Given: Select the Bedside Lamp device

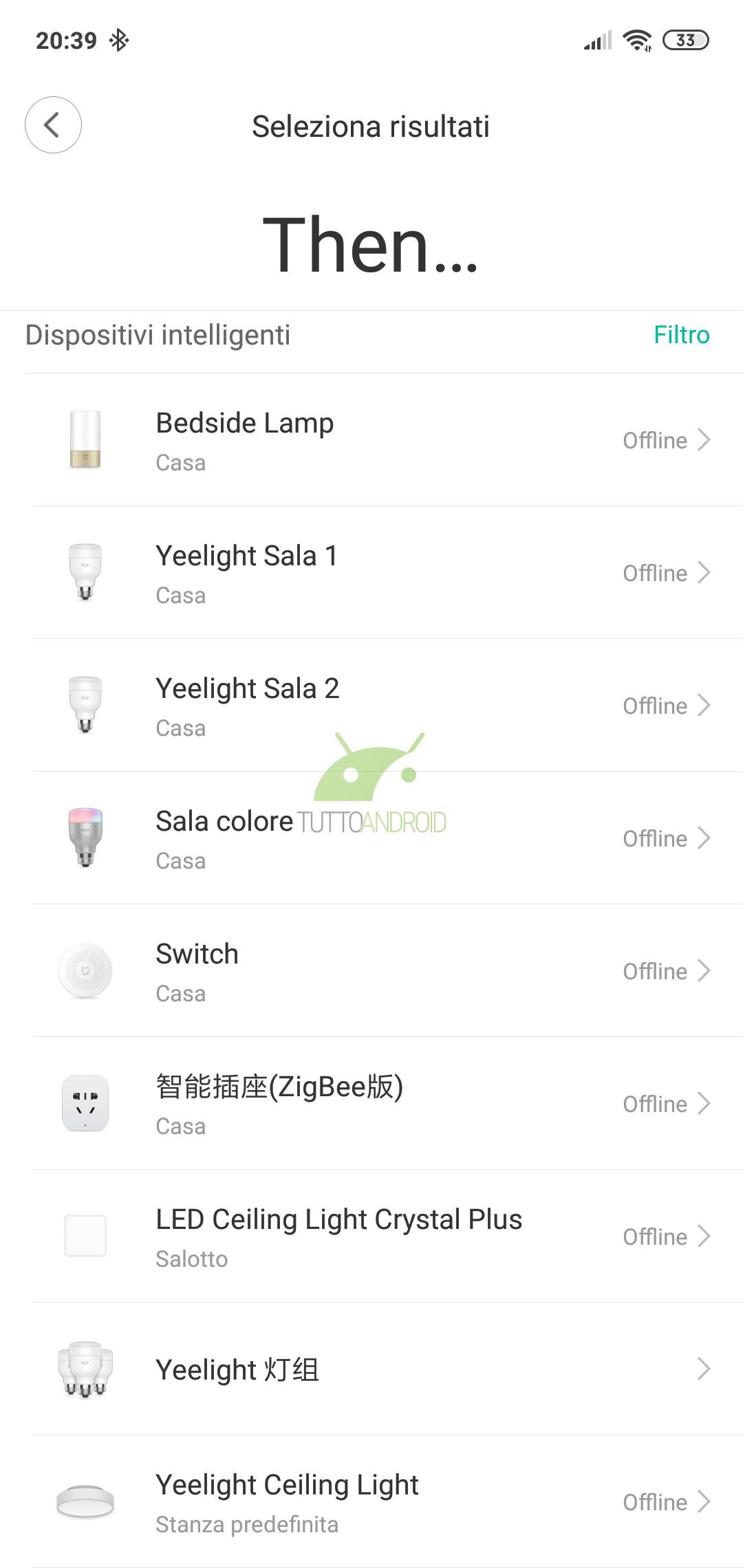Looking at the screenshot, I should click(x=371, y=440).
